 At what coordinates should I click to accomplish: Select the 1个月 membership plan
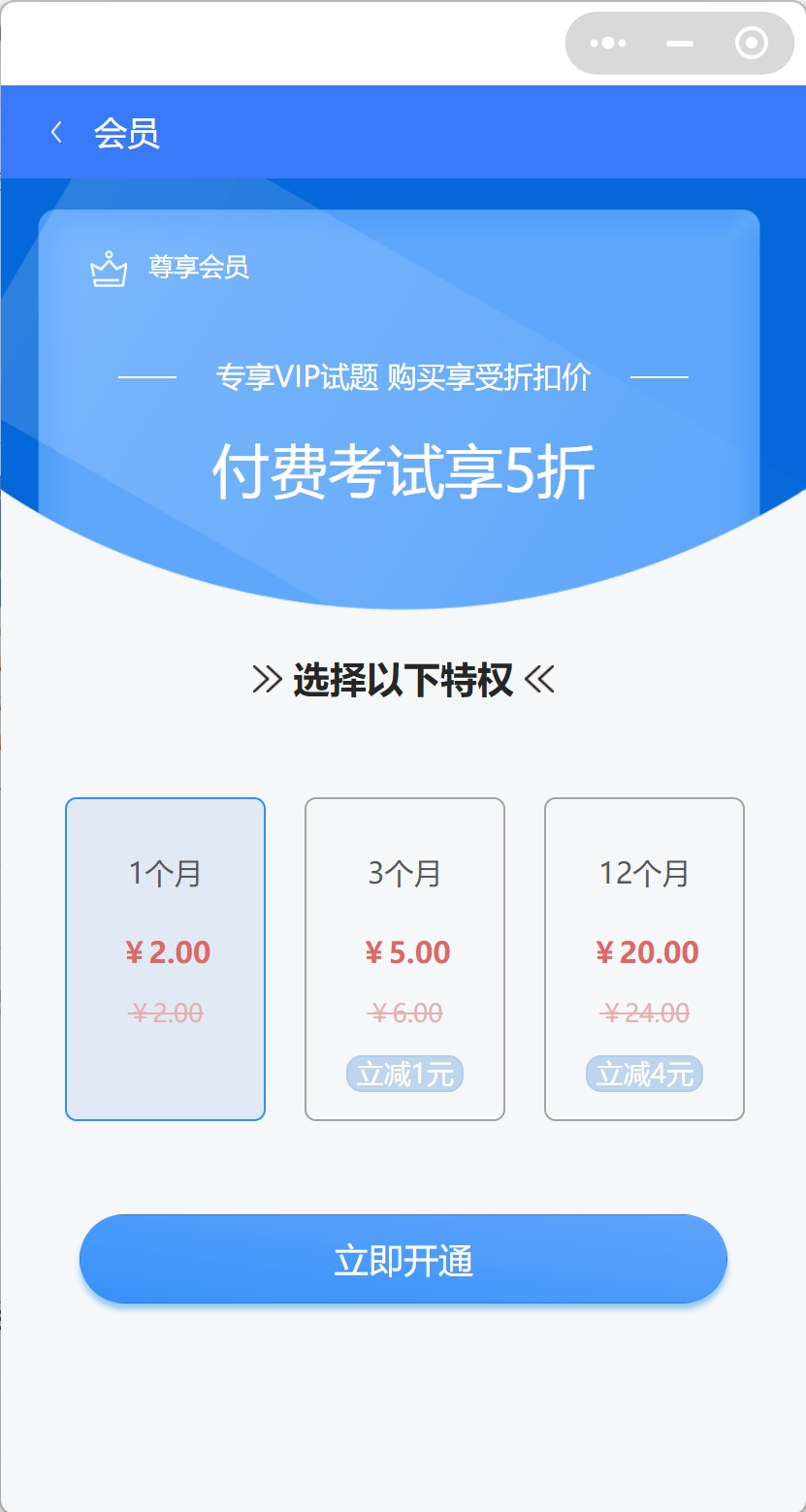[x=165, y=958]
